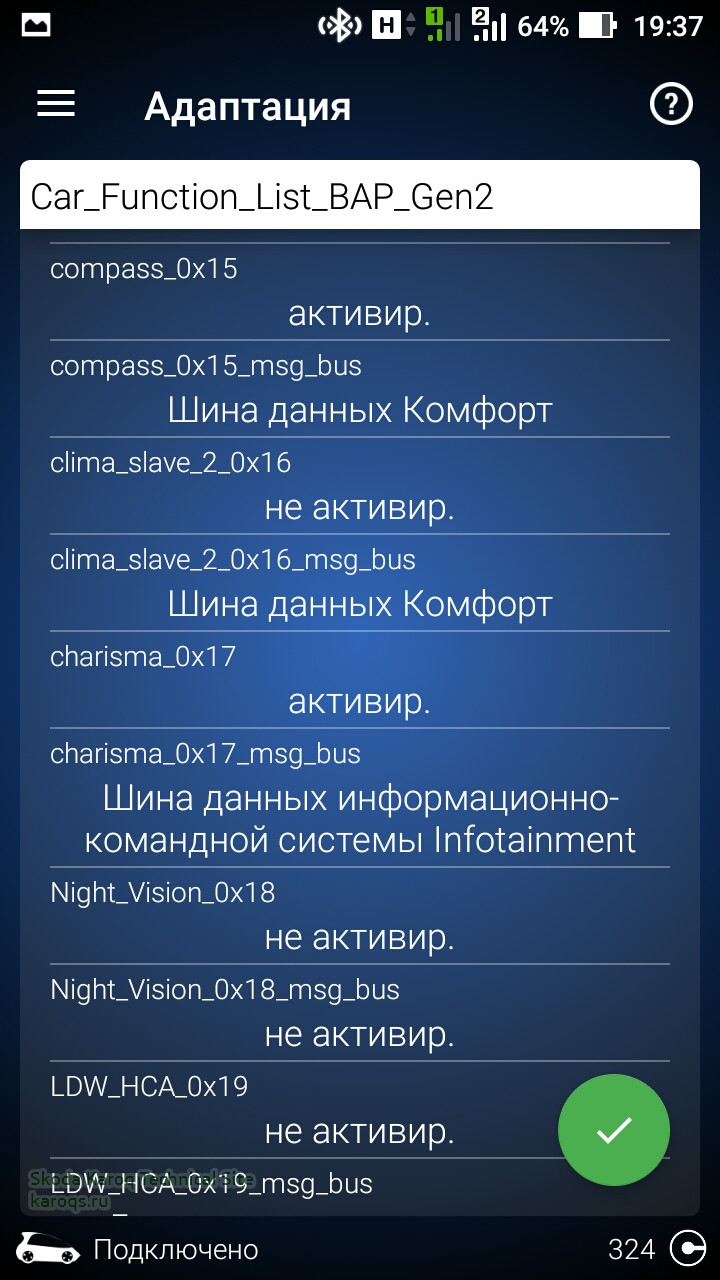The width and height of the screenshot is (720, 1280).
Task: Edit the charisma_0x17_msg_bus Infotainment bus value
Action: point(360,819)
